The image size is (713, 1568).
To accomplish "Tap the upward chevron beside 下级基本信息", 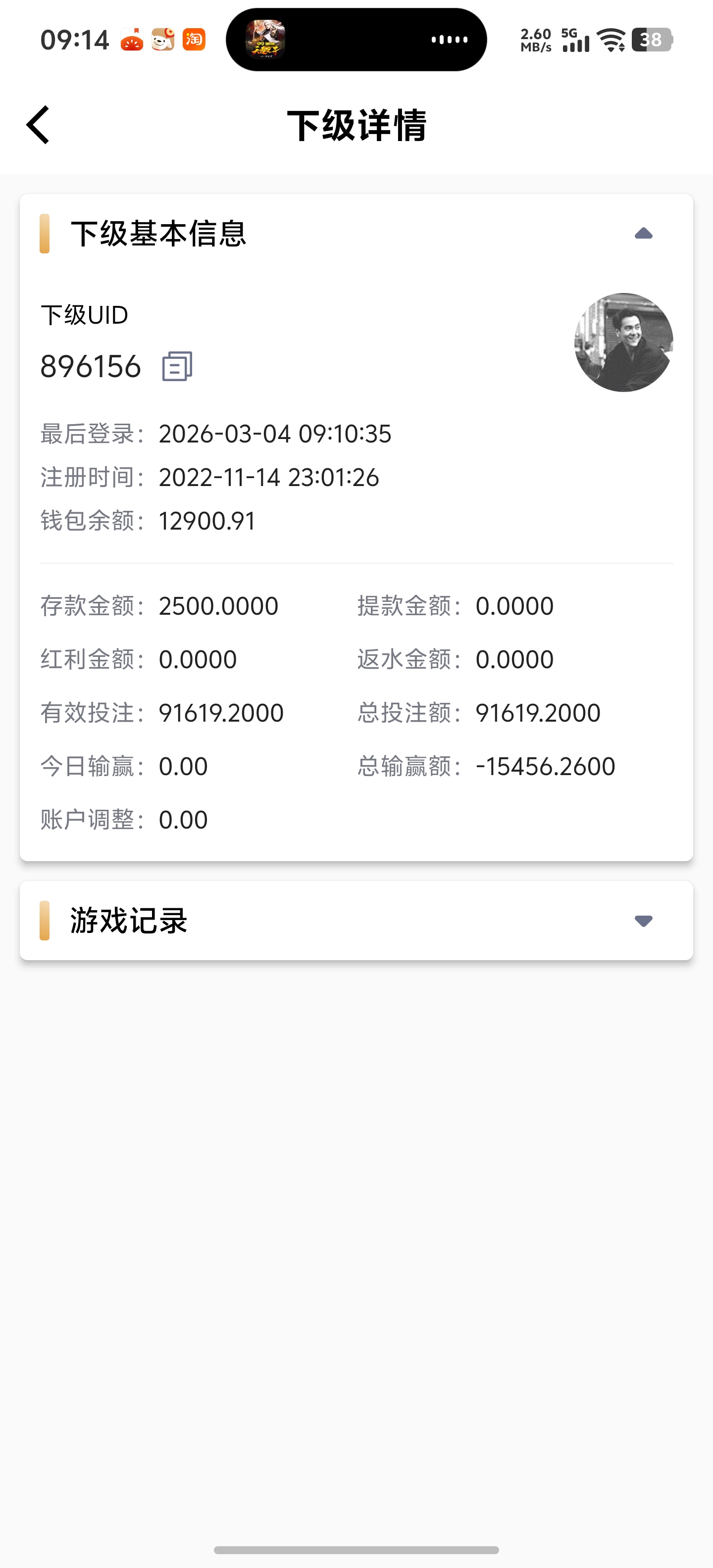I will pyautogui.click(x=643, y=233).
